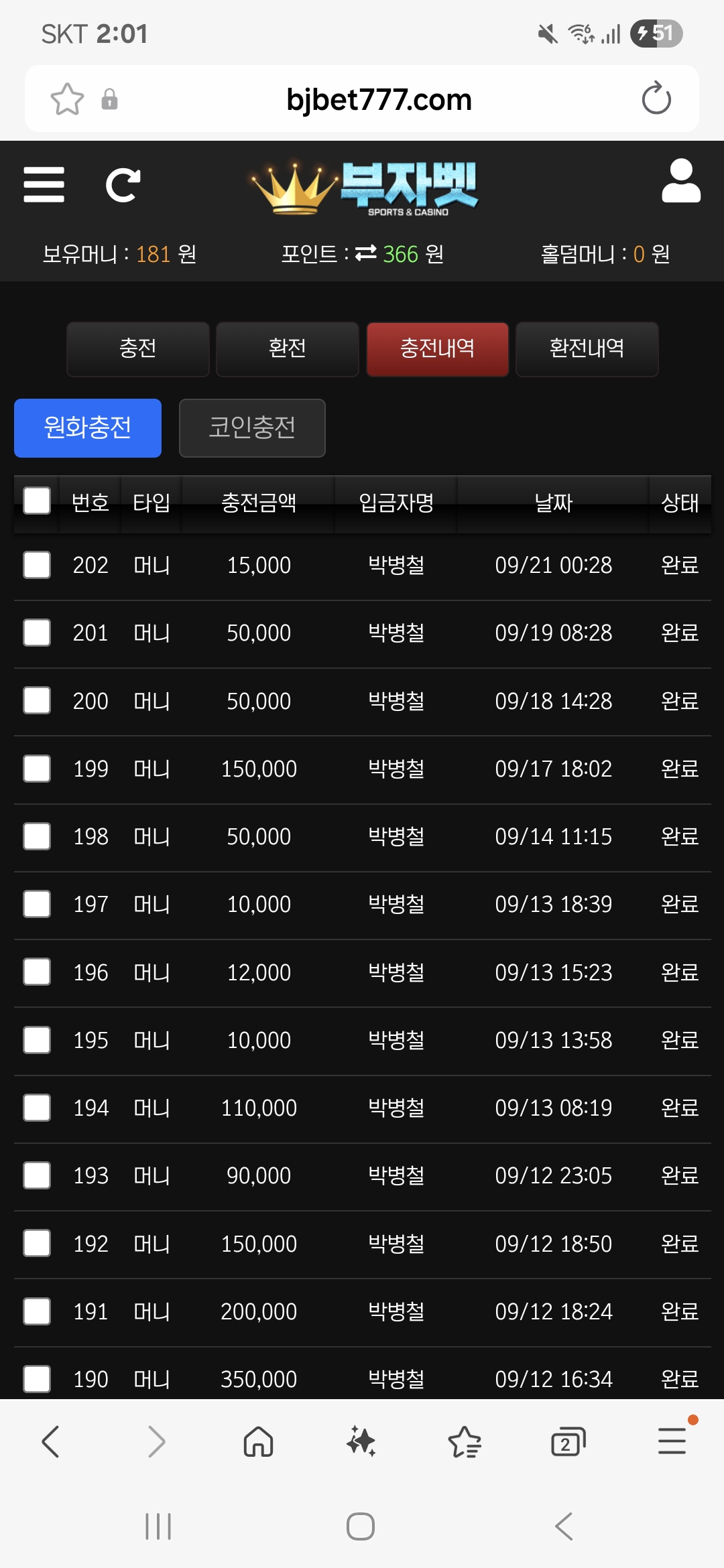Check the box for row 199
The width and height of the screenshot is (724, 1568).
pos(37,769)
